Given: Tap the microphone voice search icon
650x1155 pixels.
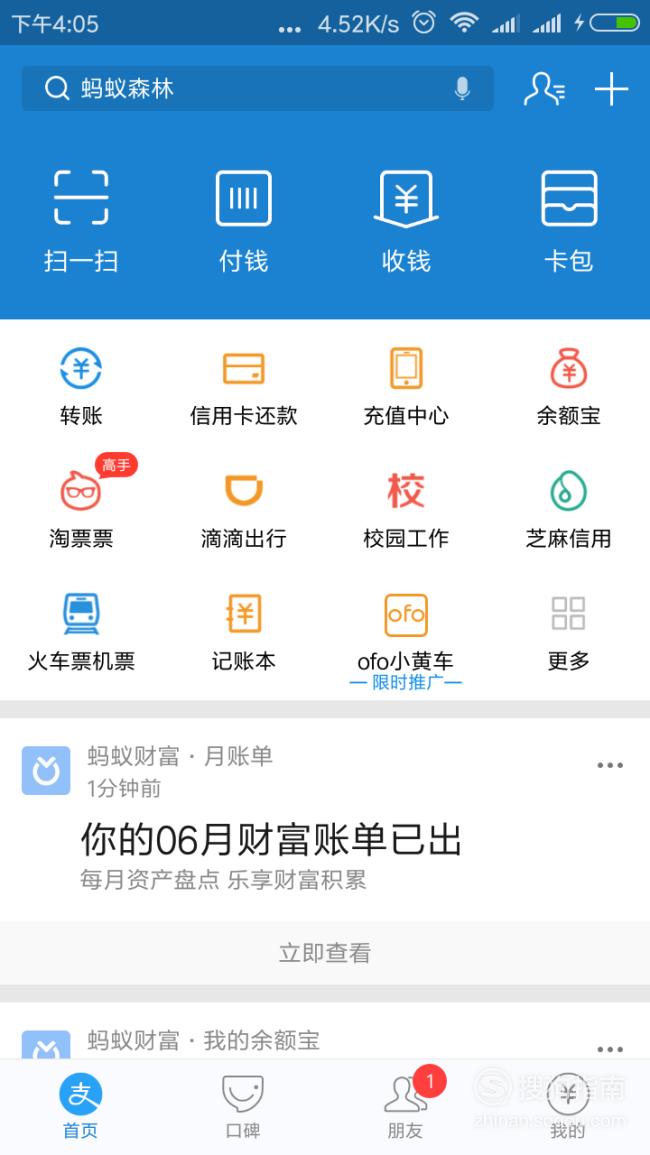Looking at the screenshot, I should (x=462, y=88).
